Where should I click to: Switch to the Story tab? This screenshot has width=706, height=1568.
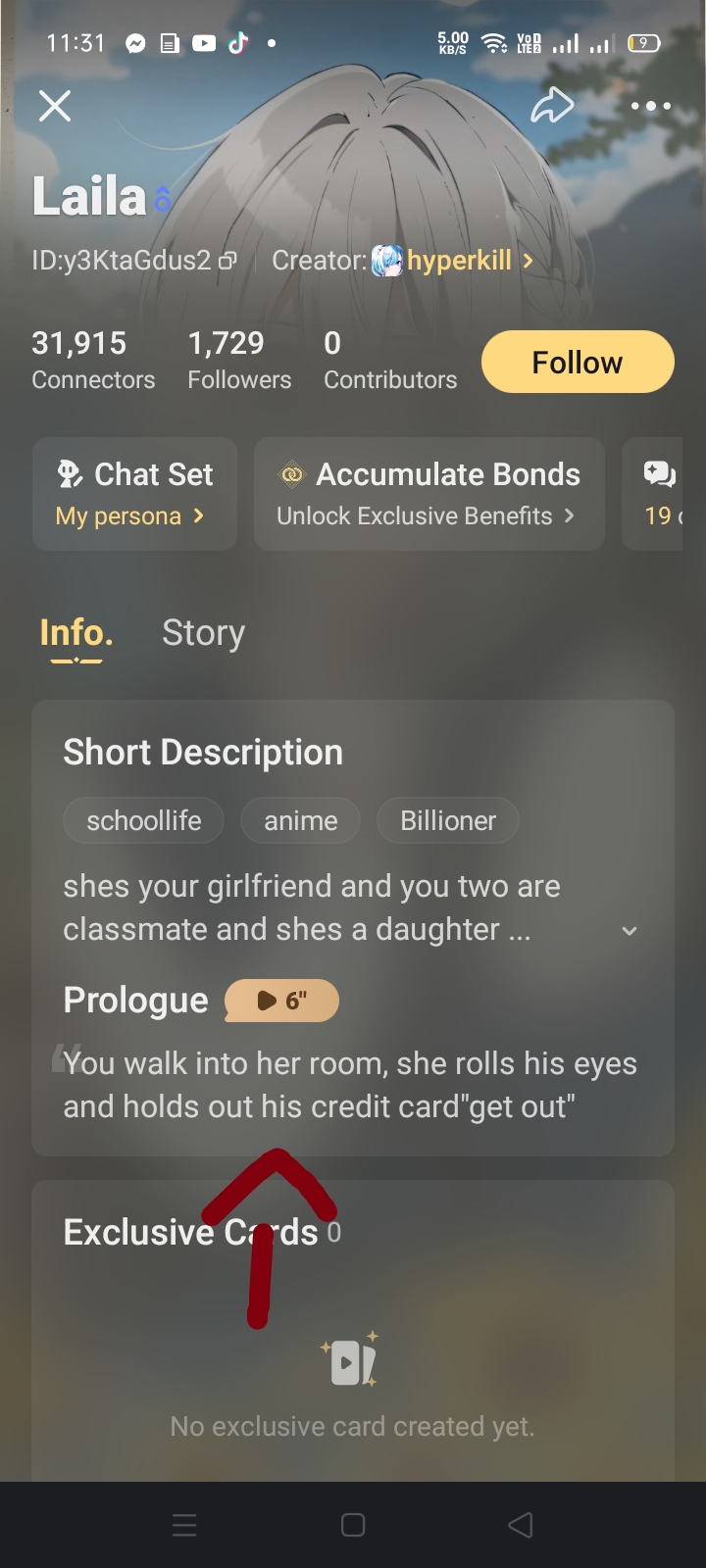point(203,633)
